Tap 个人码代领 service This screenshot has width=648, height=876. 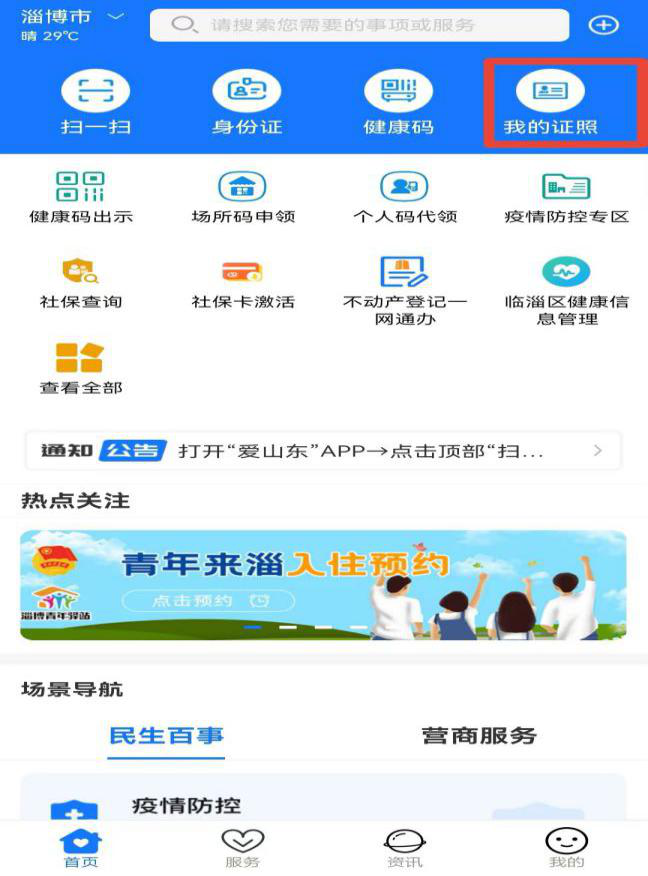tap(404, 196)
